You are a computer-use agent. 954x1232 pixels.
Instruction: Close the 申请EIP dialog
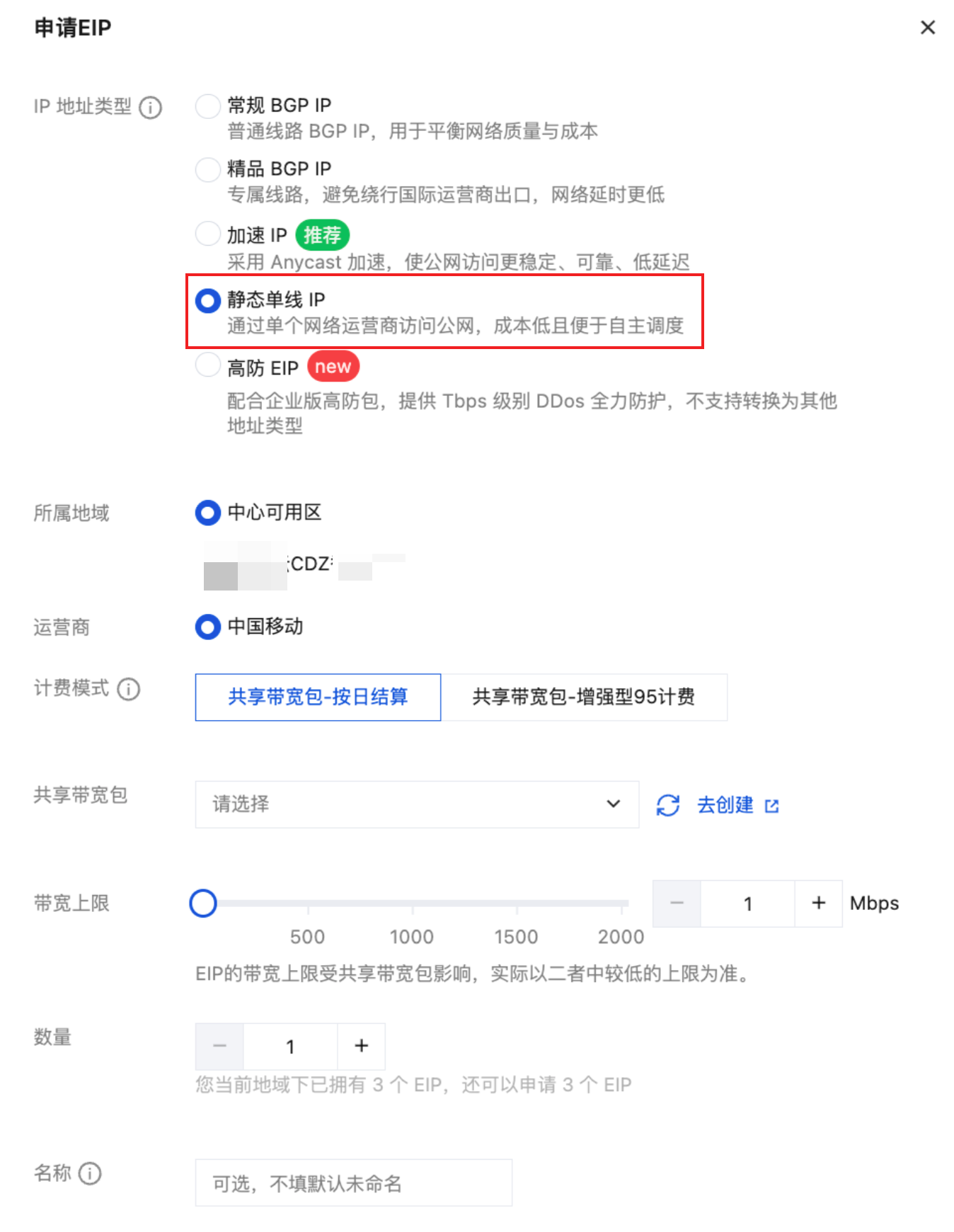(x=927, y=28)
